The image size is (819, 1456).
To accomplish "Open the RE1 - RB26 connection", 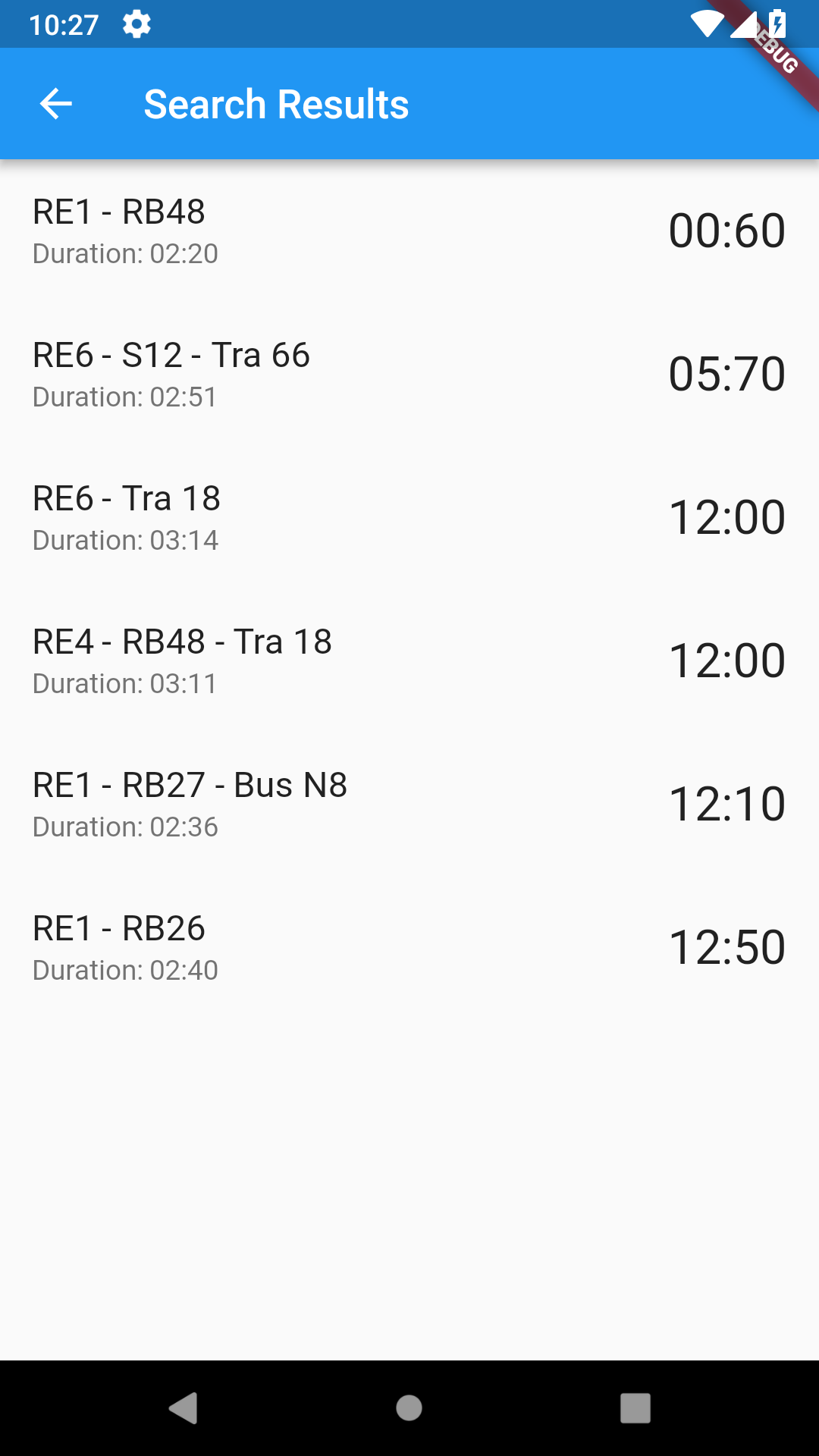I will click(x=409, y=947).
